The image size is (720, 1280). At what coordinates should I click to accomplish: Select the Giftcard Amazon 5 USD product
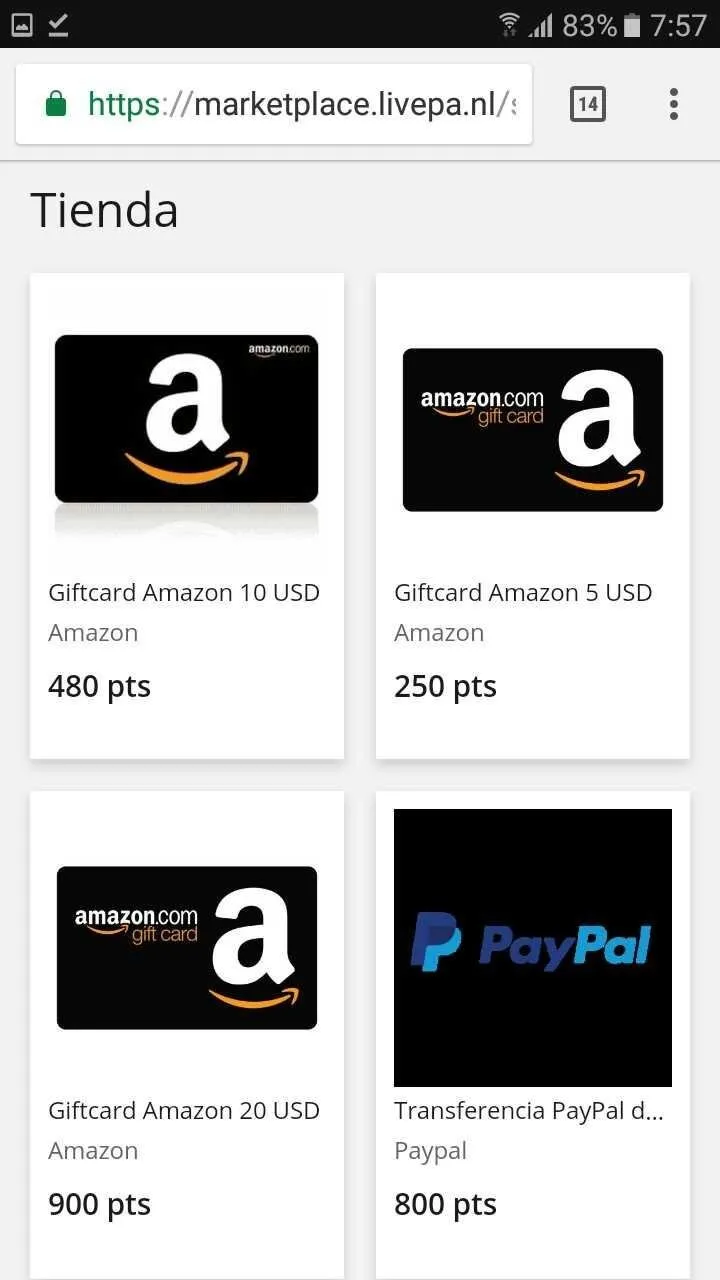[532, 515]
